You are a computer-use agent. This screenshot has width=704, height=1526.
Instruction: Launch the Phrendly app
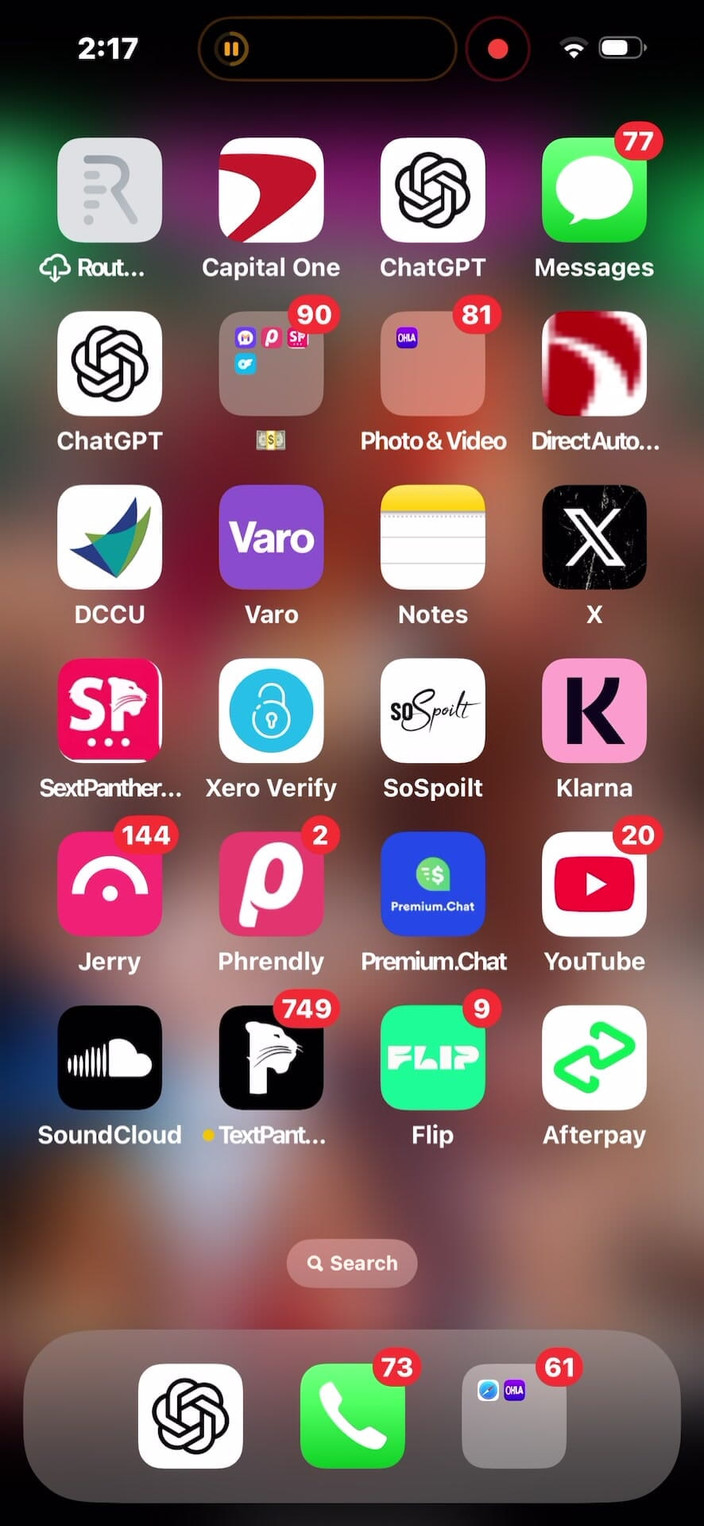pyautogui.click(x=271, y=884)
